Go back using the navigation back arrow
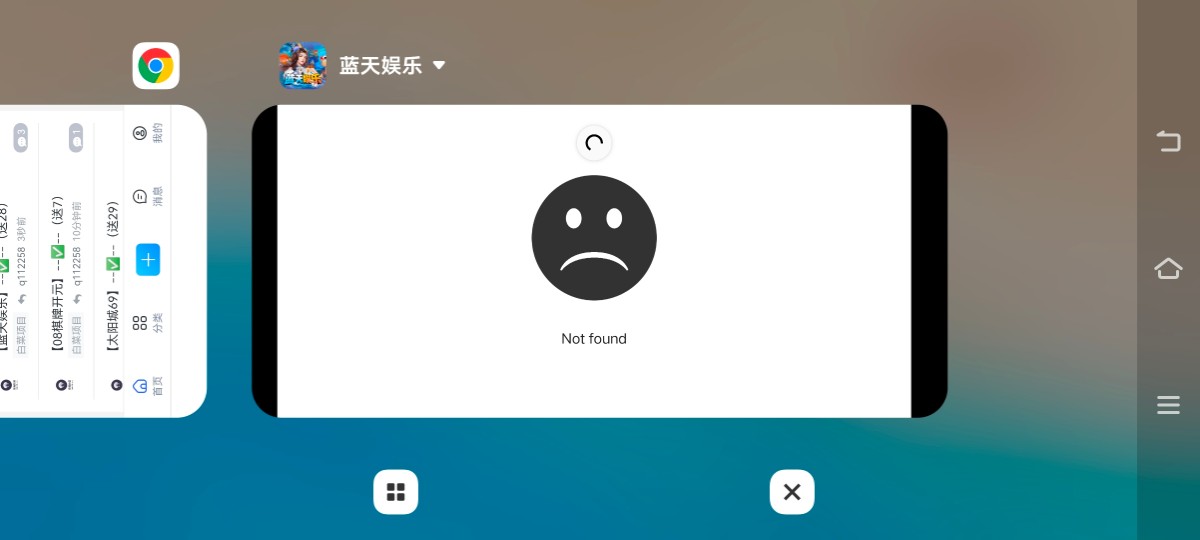Viewport: 1200px width, 540px height. (x=1168, y=141)
